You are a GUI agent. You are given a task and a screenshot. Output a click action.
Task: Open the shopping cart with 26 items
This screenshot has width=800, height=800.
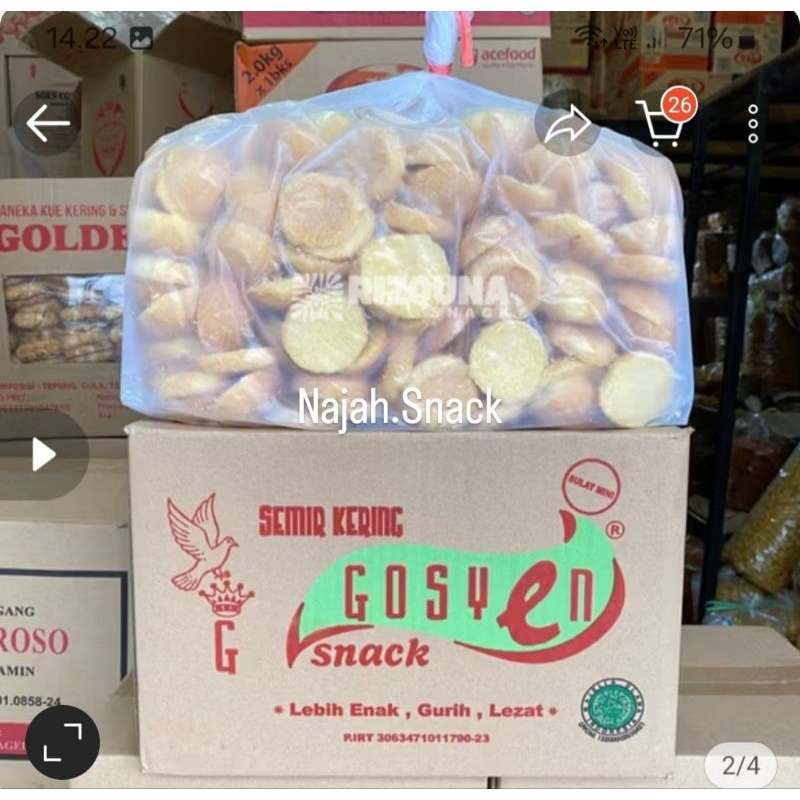click(x=660, y=124)
